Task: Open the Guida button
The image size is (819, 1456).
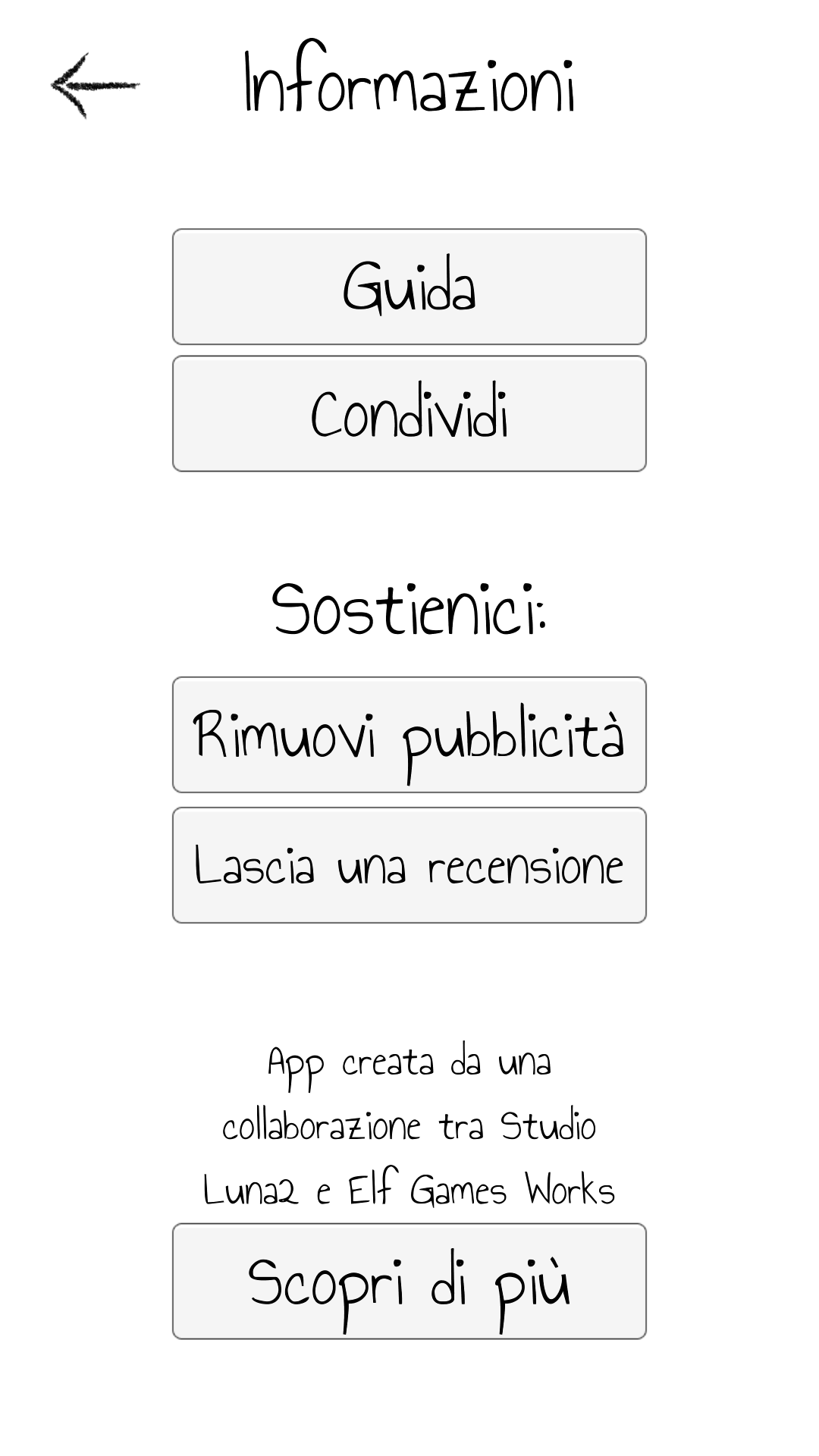Action: (409, 287)
